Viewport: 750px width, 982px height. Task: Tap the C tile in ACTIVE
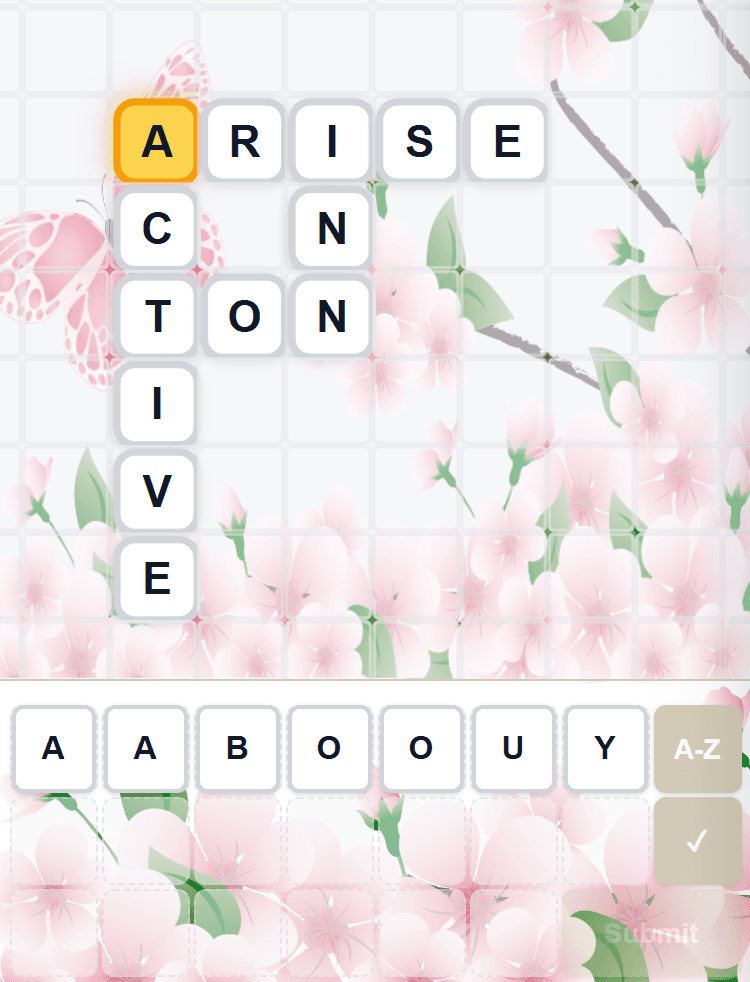(157, 229)
